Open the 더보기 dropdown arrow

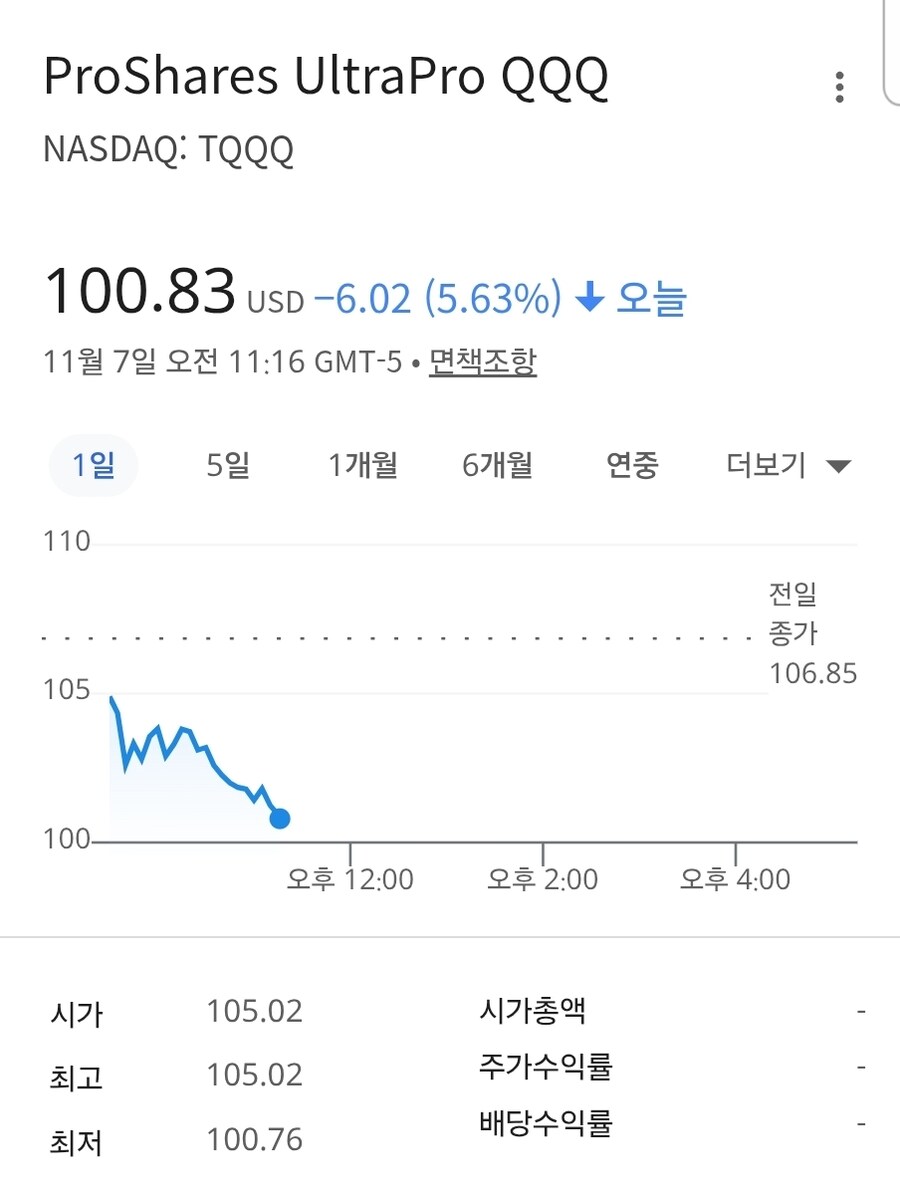pos(838,465)
